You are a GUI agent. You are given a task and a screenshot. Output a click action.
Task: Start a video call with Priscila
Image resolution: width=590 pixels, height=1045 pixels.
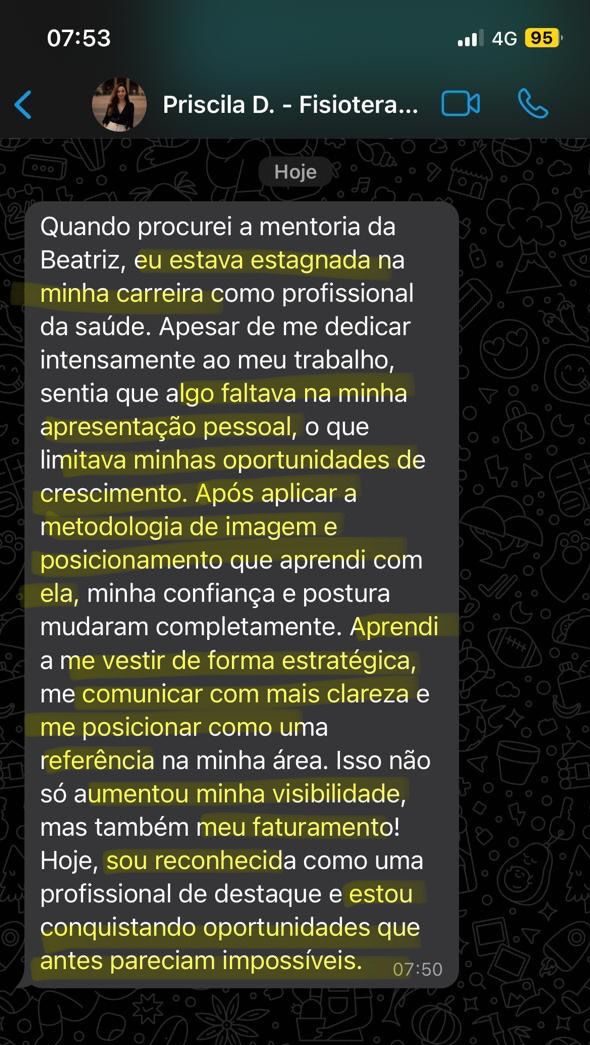(461, 105)
